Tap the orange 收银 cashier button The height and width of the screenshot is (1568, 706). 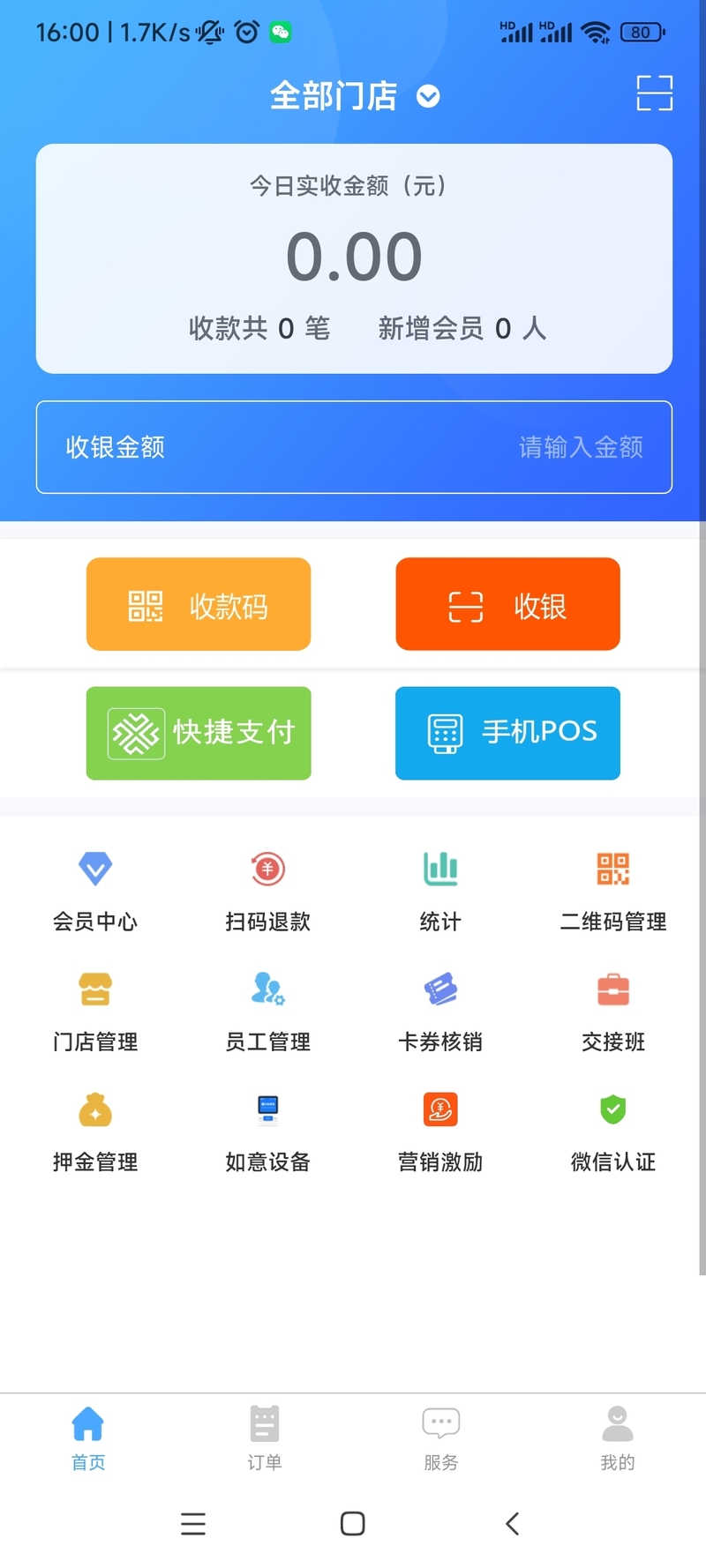pos(507,604)
